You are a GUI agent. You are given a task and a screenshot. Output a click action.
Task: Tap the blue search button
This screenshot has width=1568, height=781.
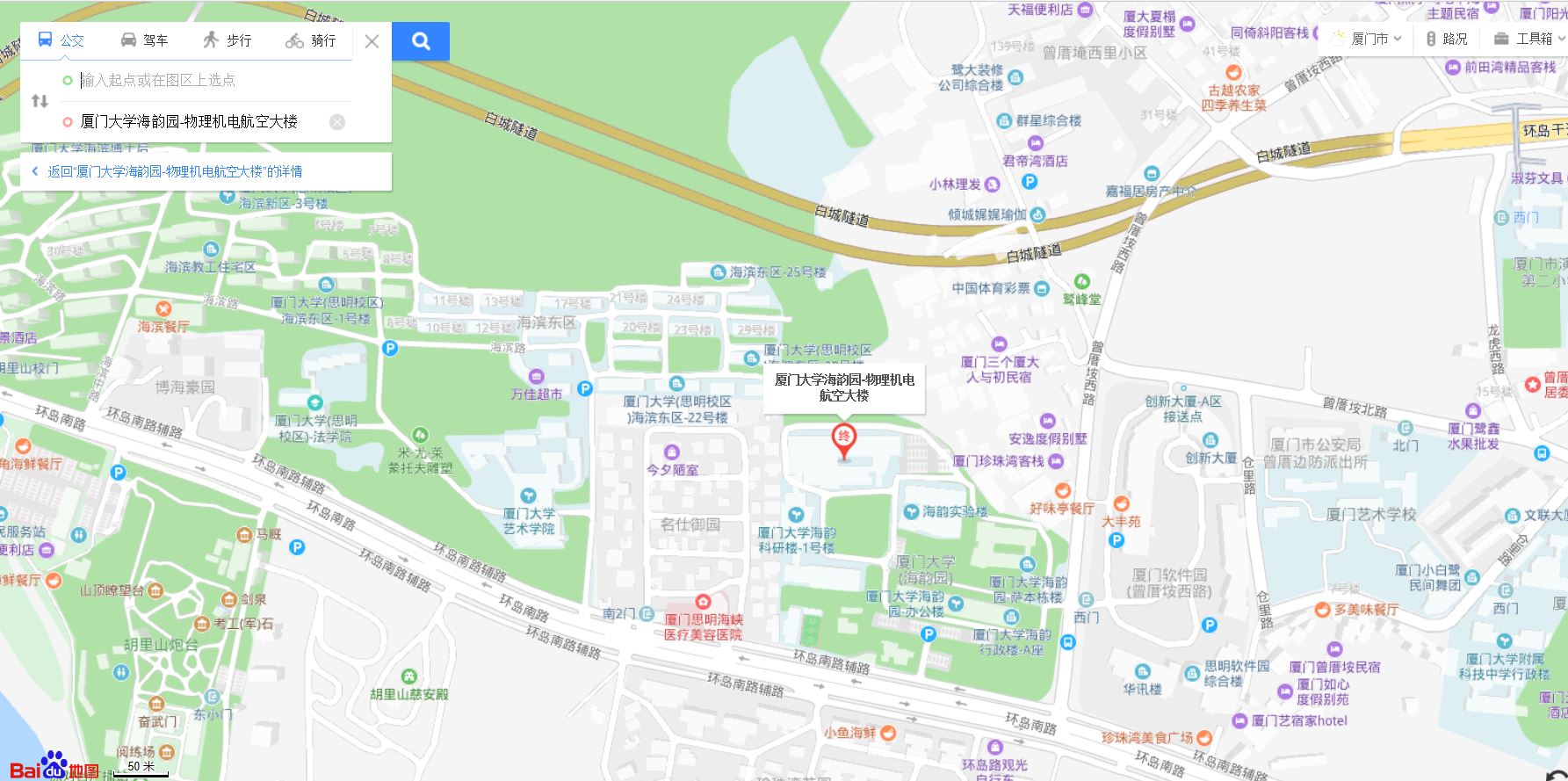(x=421, y=41)
